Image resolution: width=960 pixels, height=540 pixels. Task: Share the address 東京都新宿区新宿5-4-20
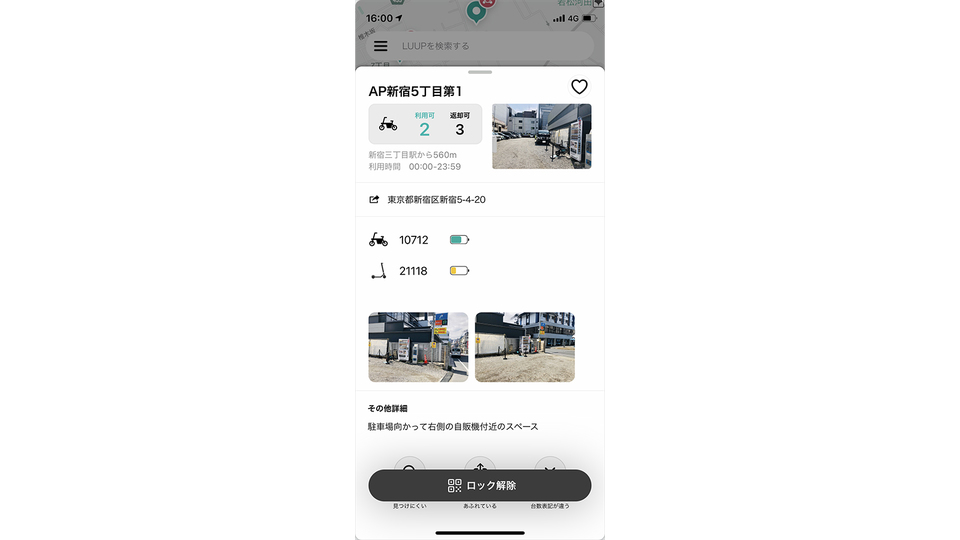(374, 200)
